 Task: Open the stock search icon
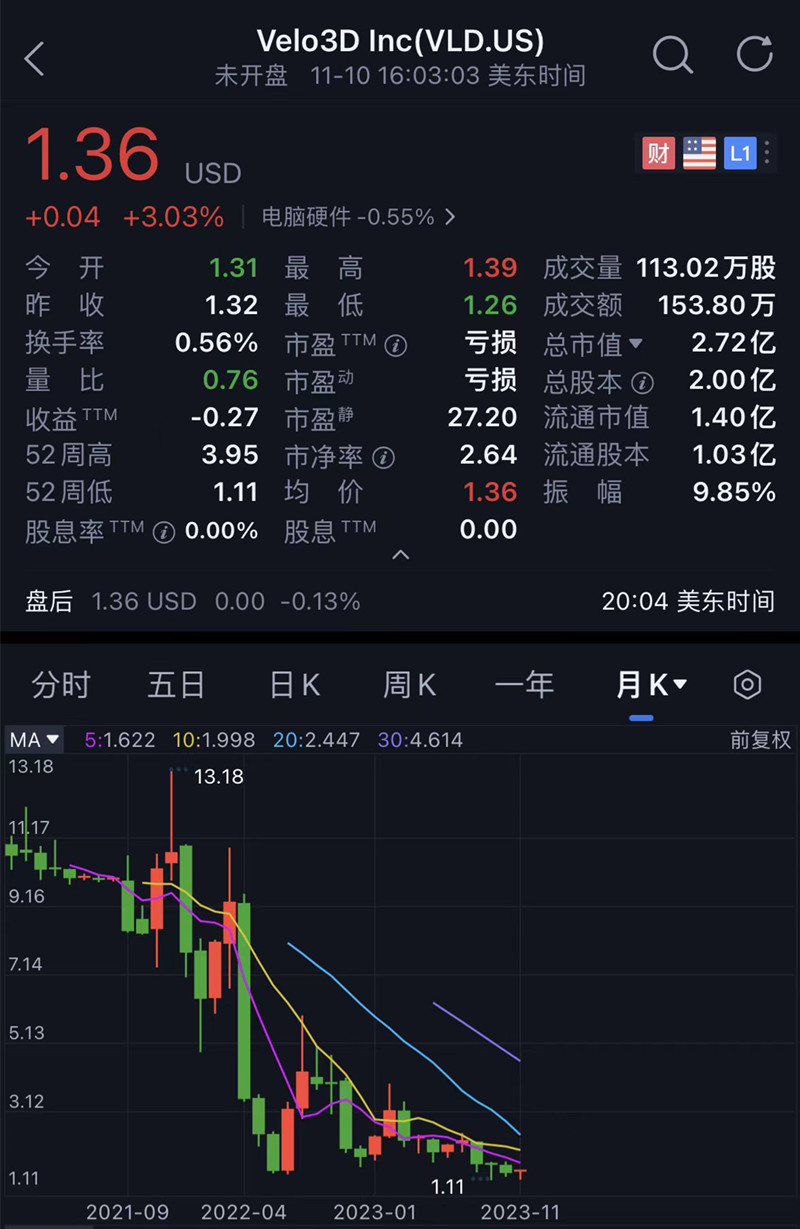[x=673, y=55]
